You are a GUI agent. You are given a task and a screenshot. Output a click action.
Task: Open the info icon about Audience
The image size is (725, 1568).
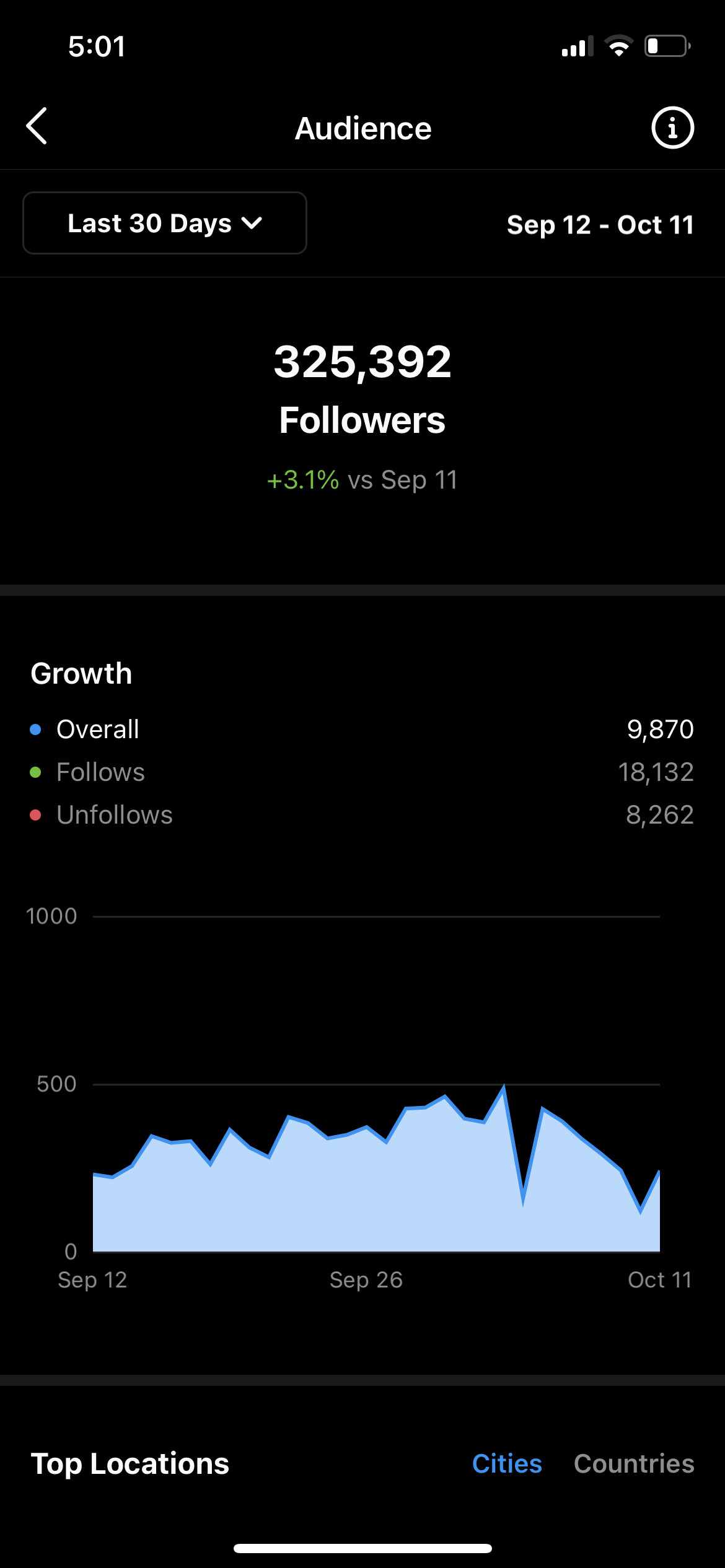(x=672, y=128)
